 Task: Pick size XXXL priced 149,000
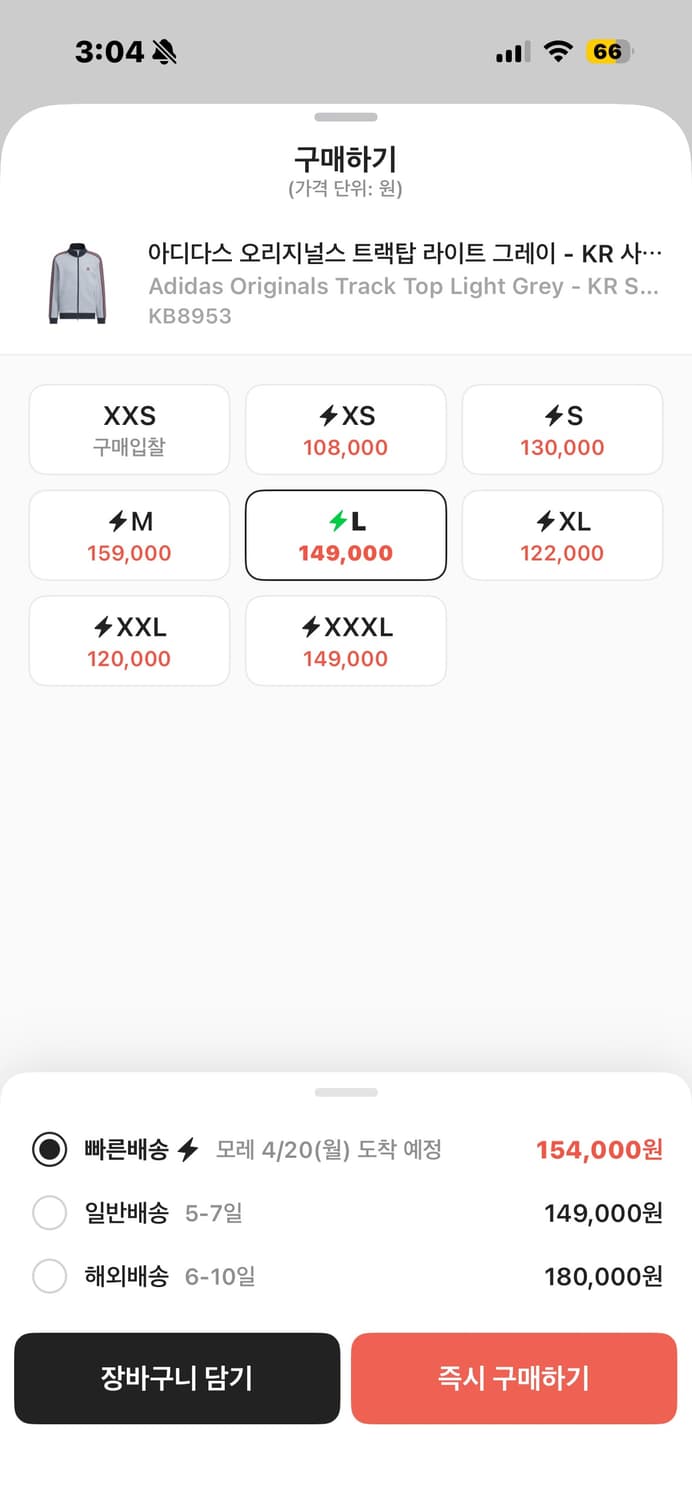(346, 641)
